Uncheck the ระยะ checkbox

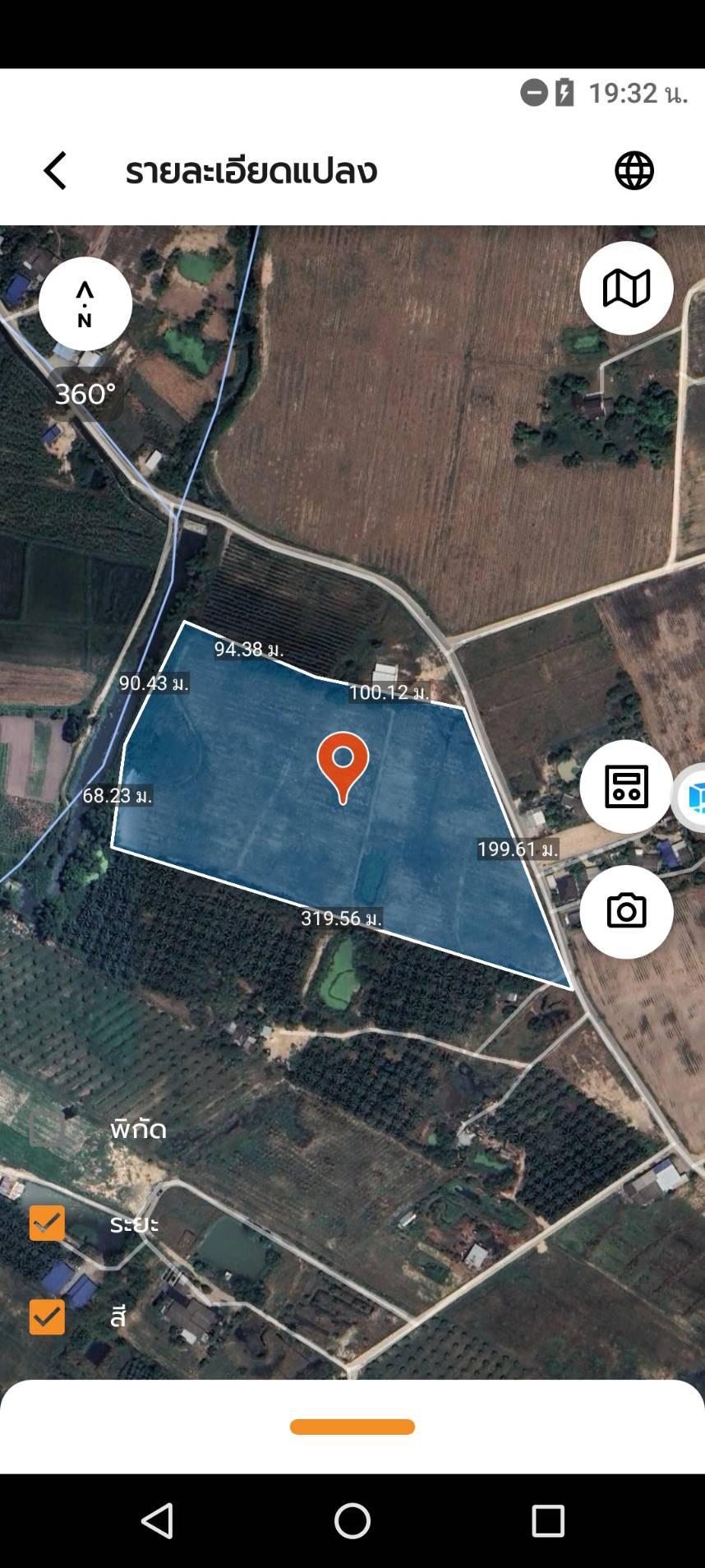pyautogui.click(x=47, y=1223)
